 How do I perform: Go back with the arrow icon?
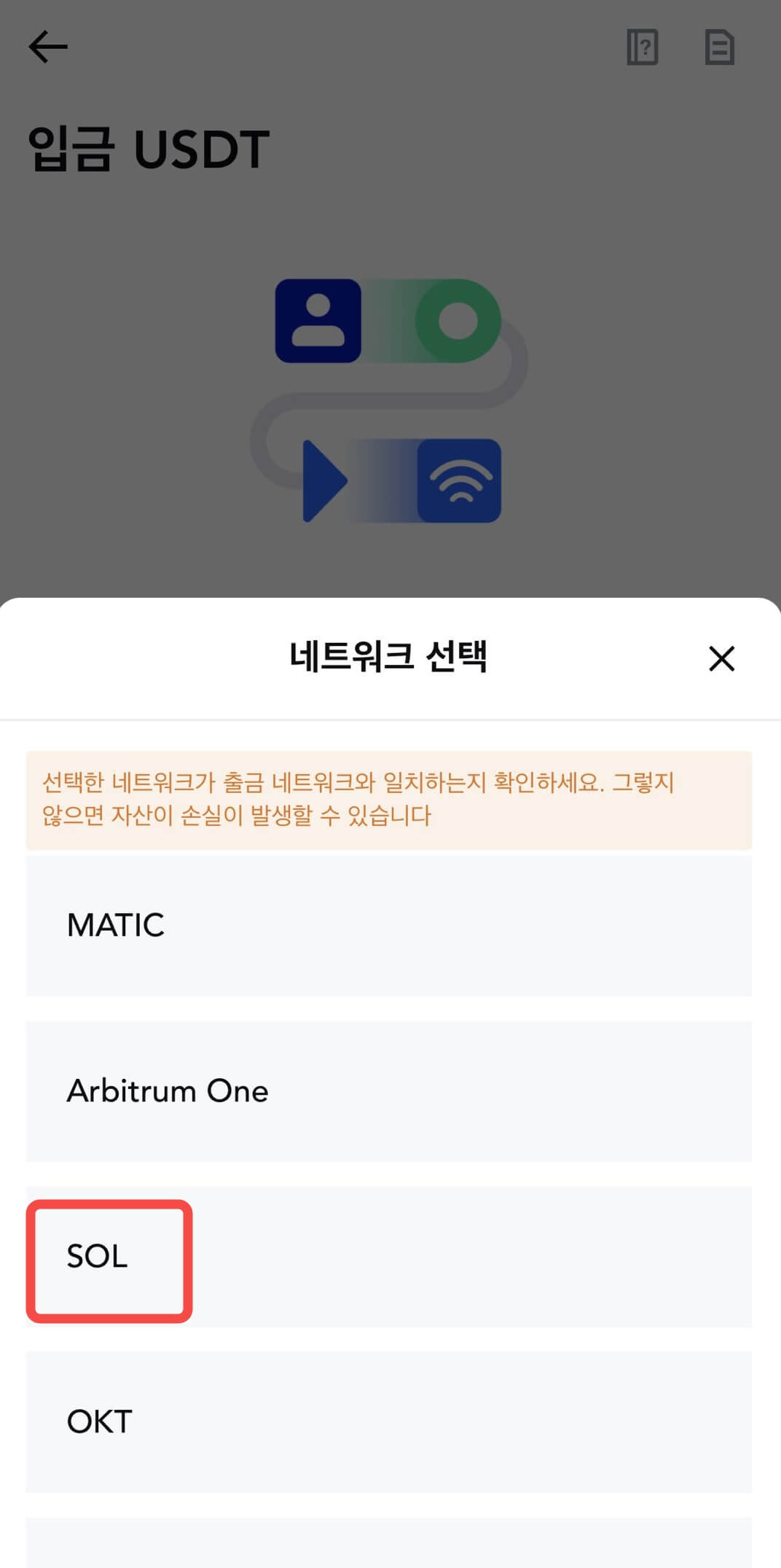pos(48,47)
